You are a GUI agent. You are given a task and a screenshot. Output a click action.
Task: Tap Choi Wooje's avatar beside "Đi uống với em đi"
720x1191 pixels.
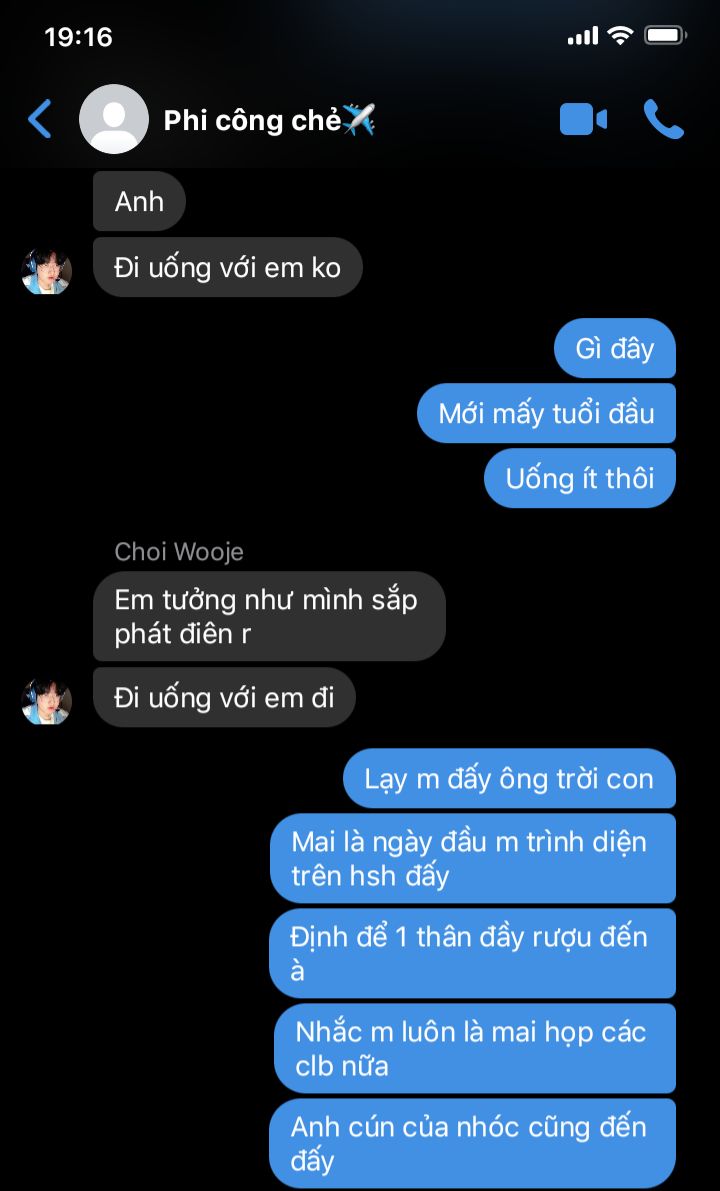click(46, 701)
